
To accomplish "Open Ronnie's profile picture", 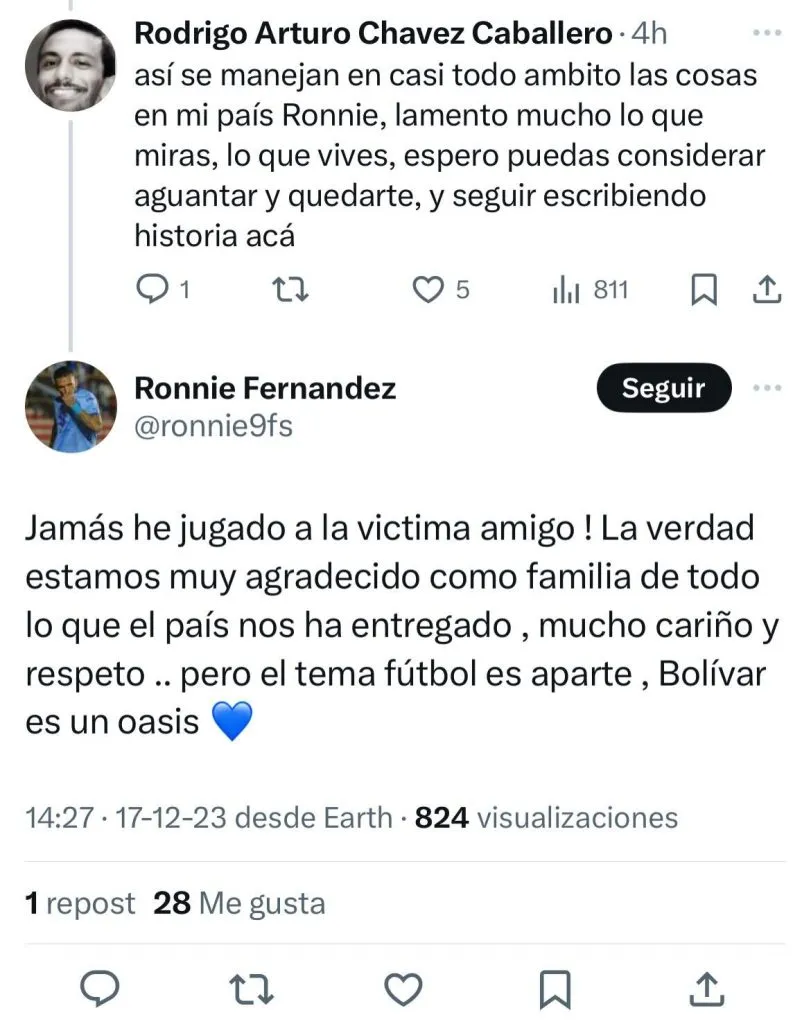I will [x=70, y=405].
